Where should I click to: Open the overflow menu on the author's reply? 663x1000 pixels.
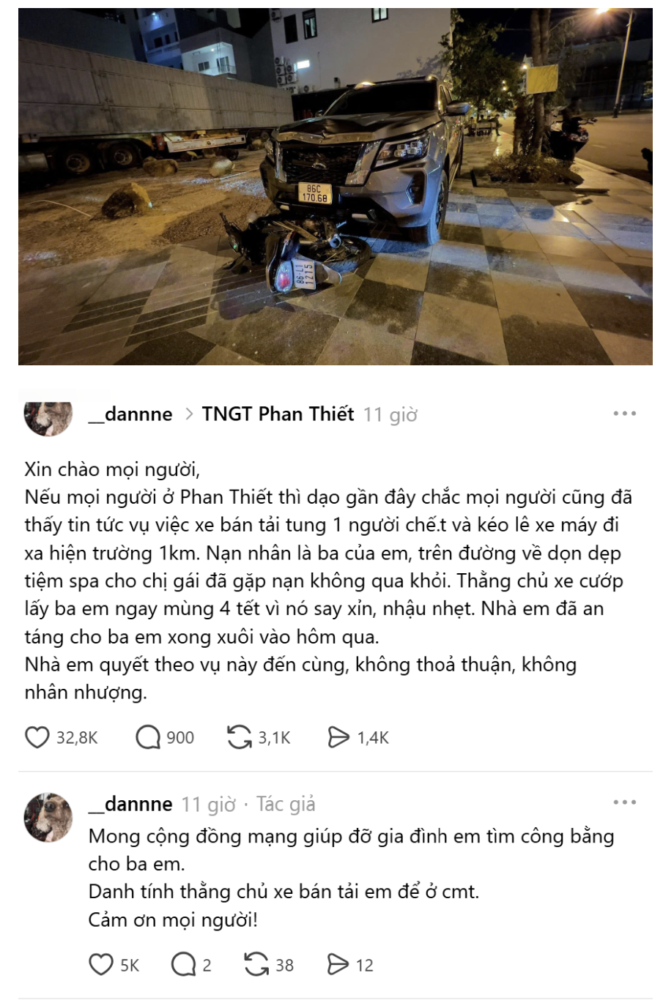(625, 803)
